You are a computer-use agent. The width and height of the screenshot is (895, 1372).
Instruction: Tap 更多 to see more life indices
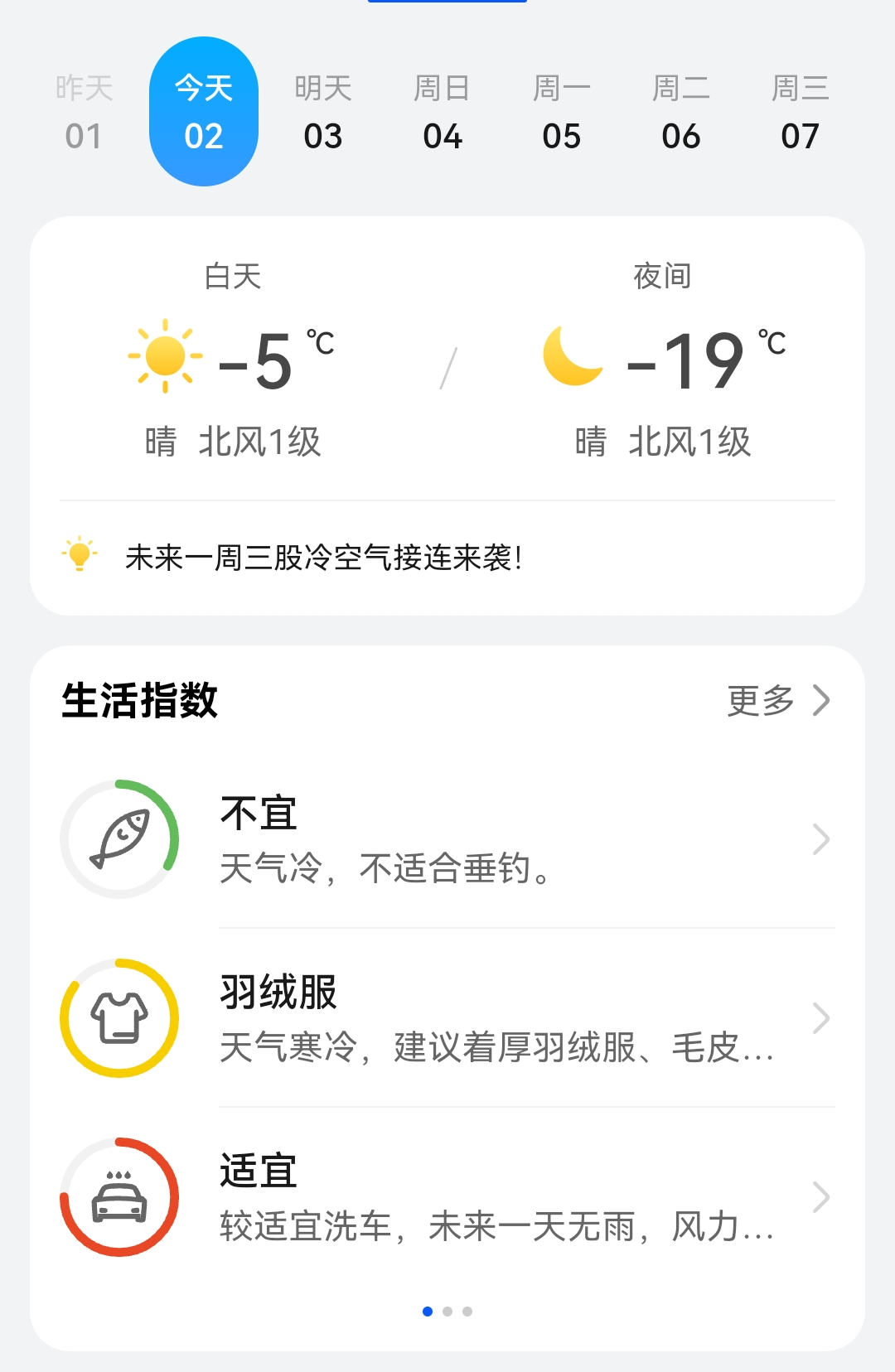[777, 700]
